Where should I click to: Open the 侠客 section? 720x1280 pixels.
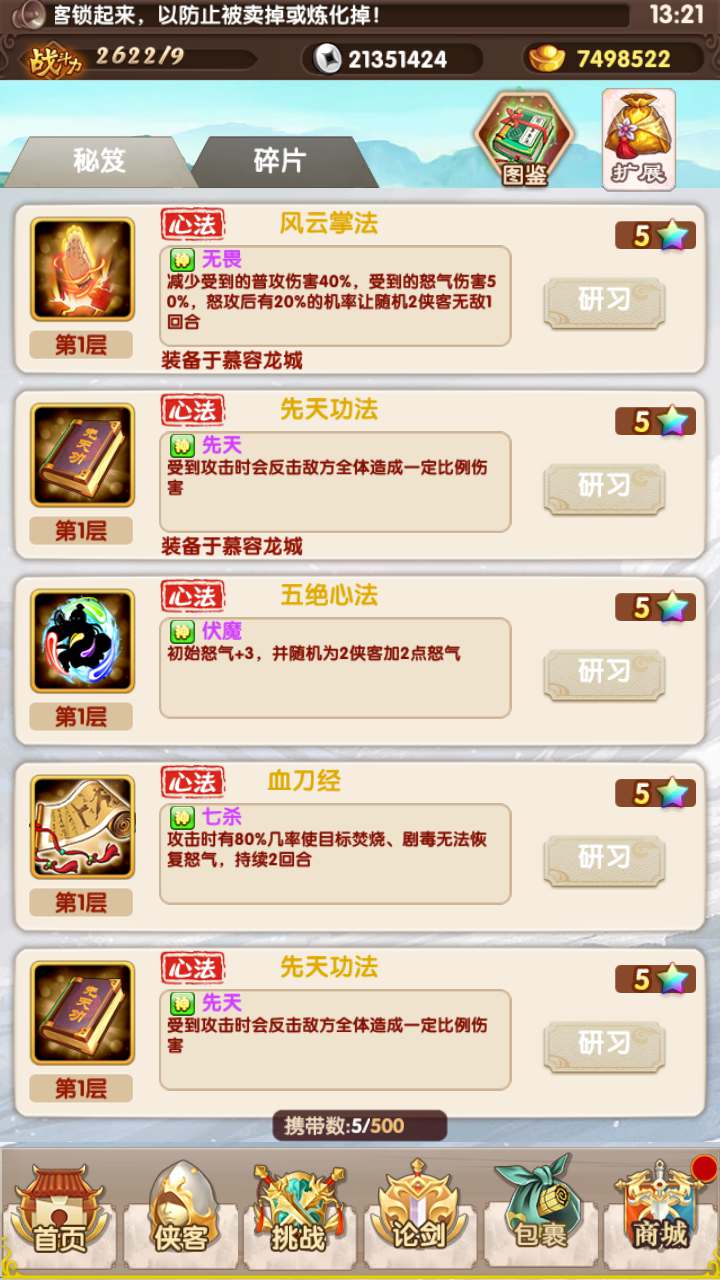tap(181, 1212)
